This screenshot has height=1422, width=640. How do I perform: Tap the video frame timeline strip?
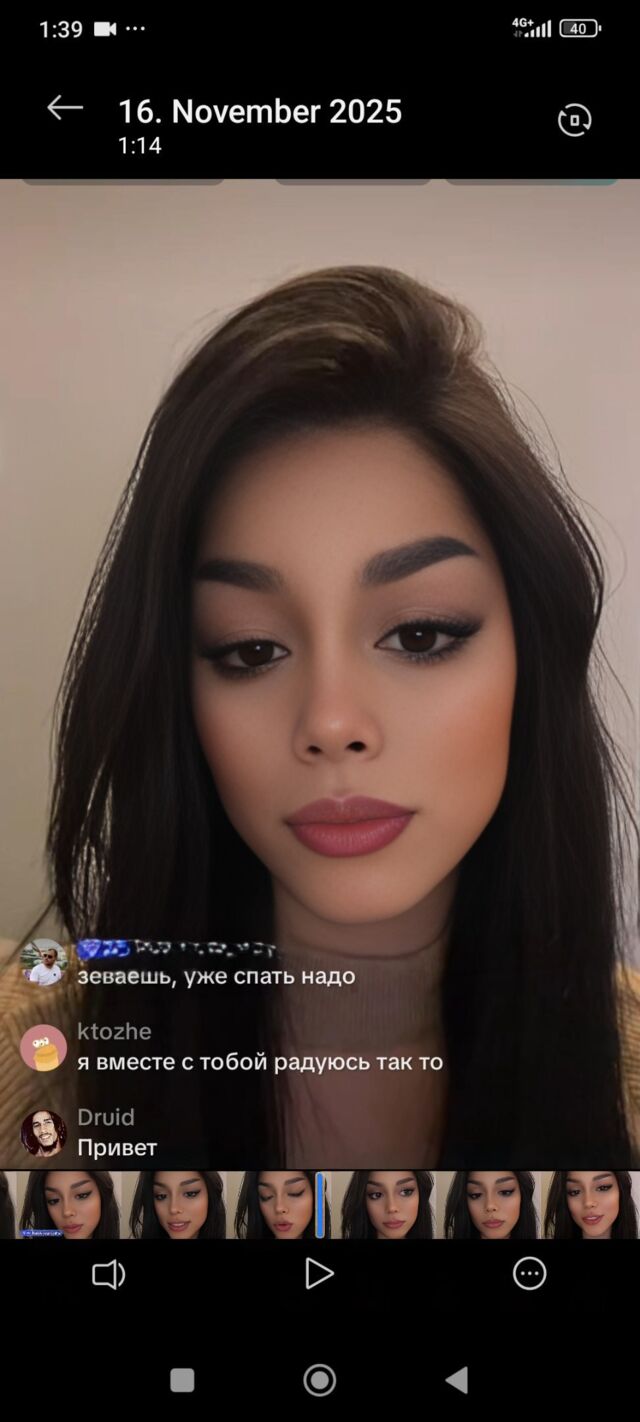(320, 1205)
